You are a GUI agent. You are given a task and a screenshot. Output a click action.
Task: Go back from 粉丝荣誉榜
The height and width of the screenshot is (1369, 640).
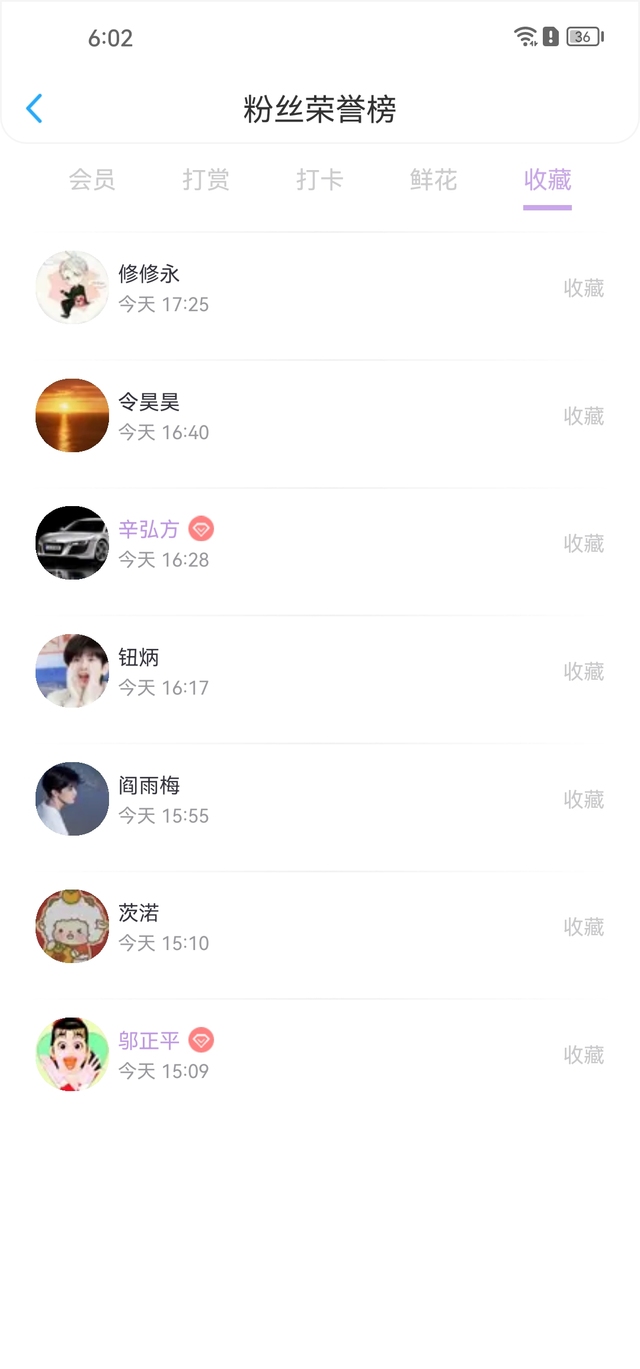click(34, 108)
